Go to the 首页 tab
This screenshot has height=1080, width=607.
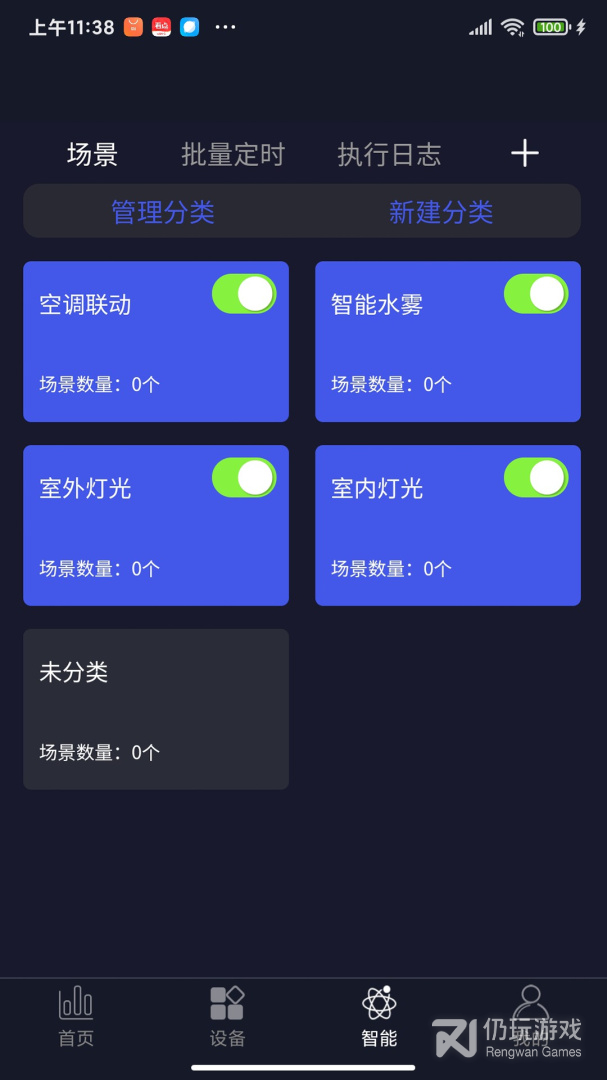point(76,1016)
